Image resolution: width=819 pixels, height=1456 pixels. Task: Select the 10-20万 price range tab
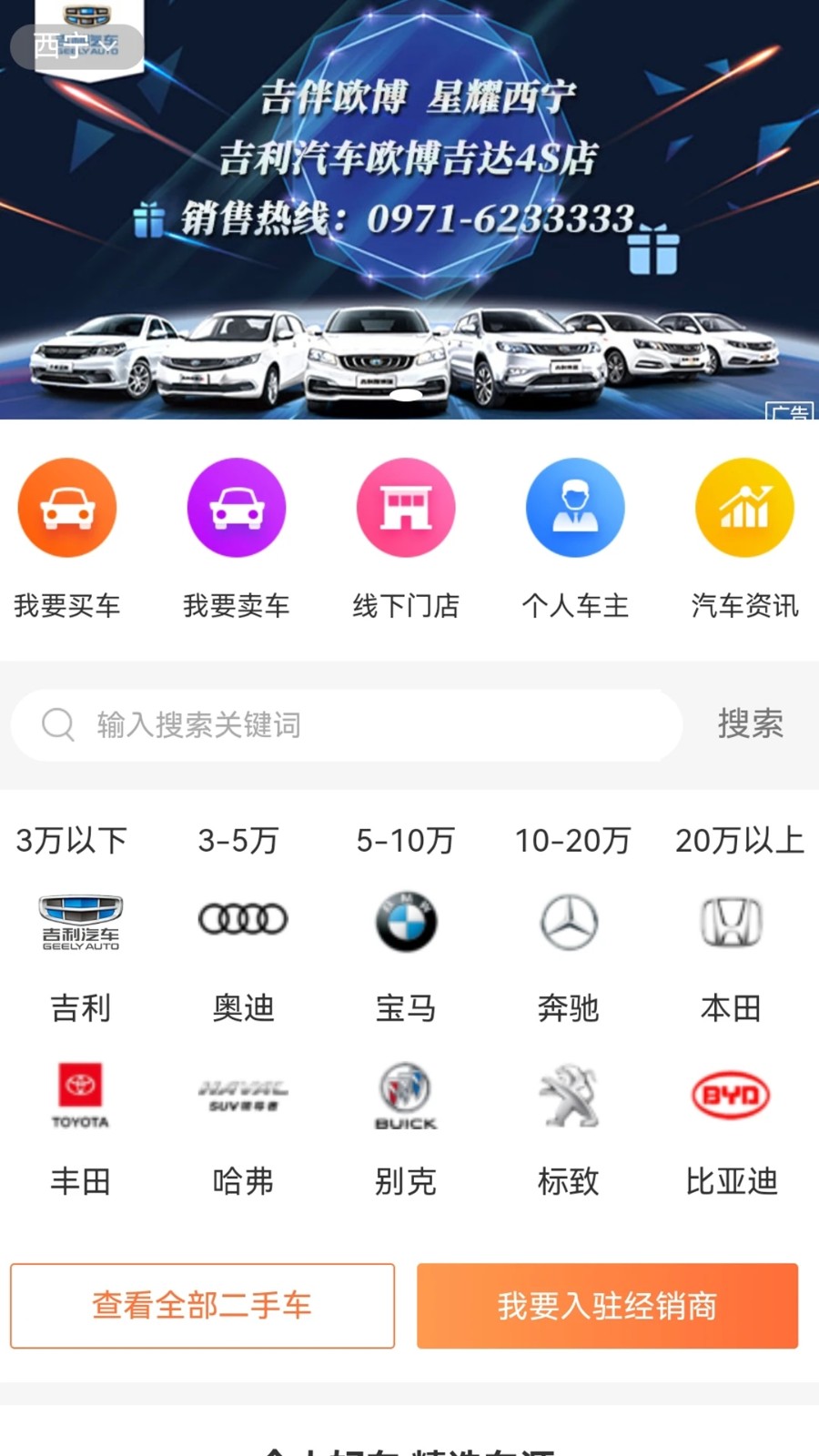(571, 842)
